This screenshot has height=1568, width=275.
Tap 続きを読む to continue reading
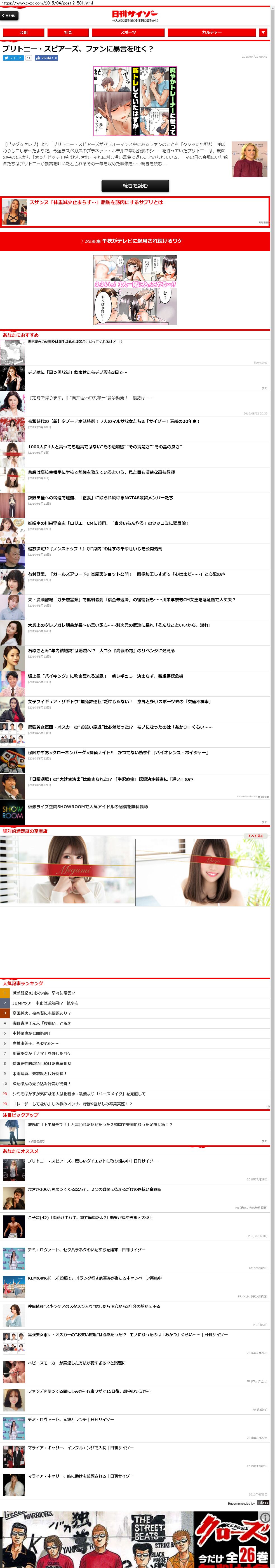135,186
